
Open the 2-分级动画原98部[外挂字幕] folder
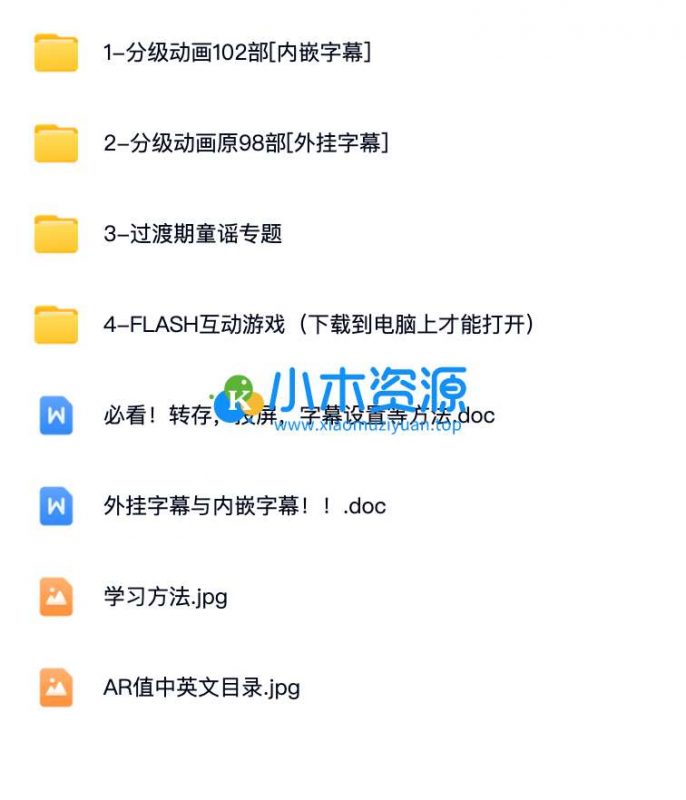tap(245, 143)
